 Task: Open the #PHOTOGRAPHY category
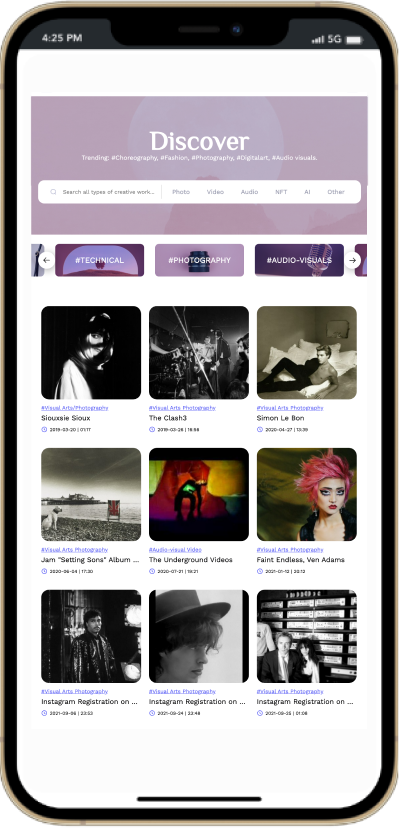tap(200, 260)
